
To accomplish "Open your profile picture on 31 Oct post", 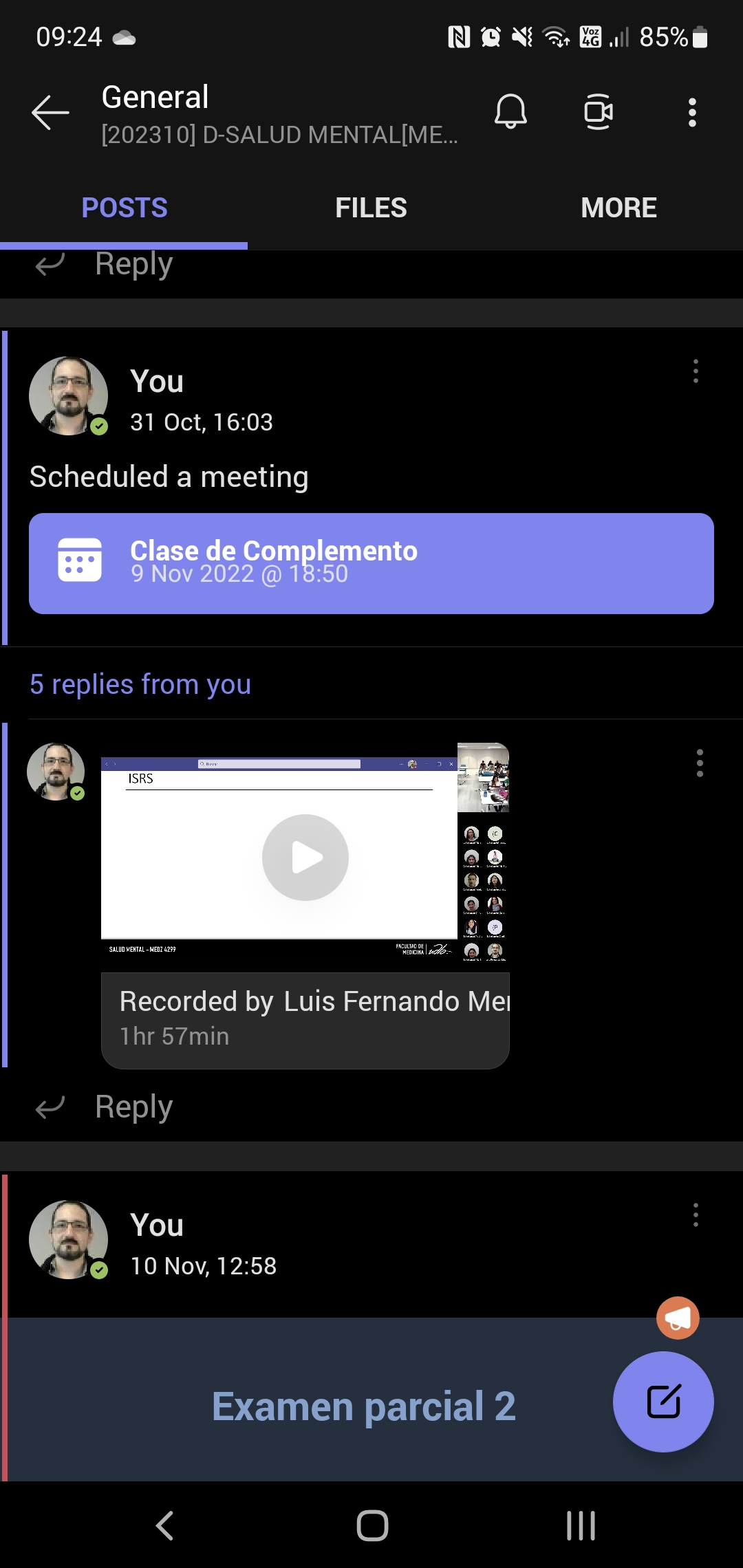I will 68,395.
